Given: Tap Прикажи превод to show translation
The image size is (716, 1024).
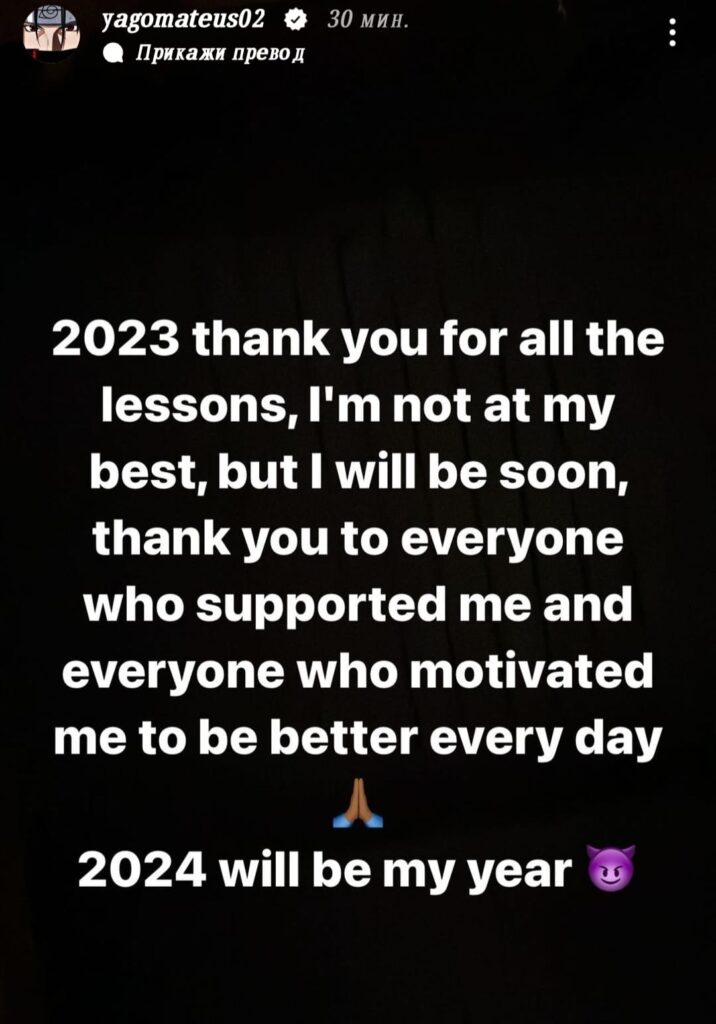Looking at the screenshot, I should (219, 53).
